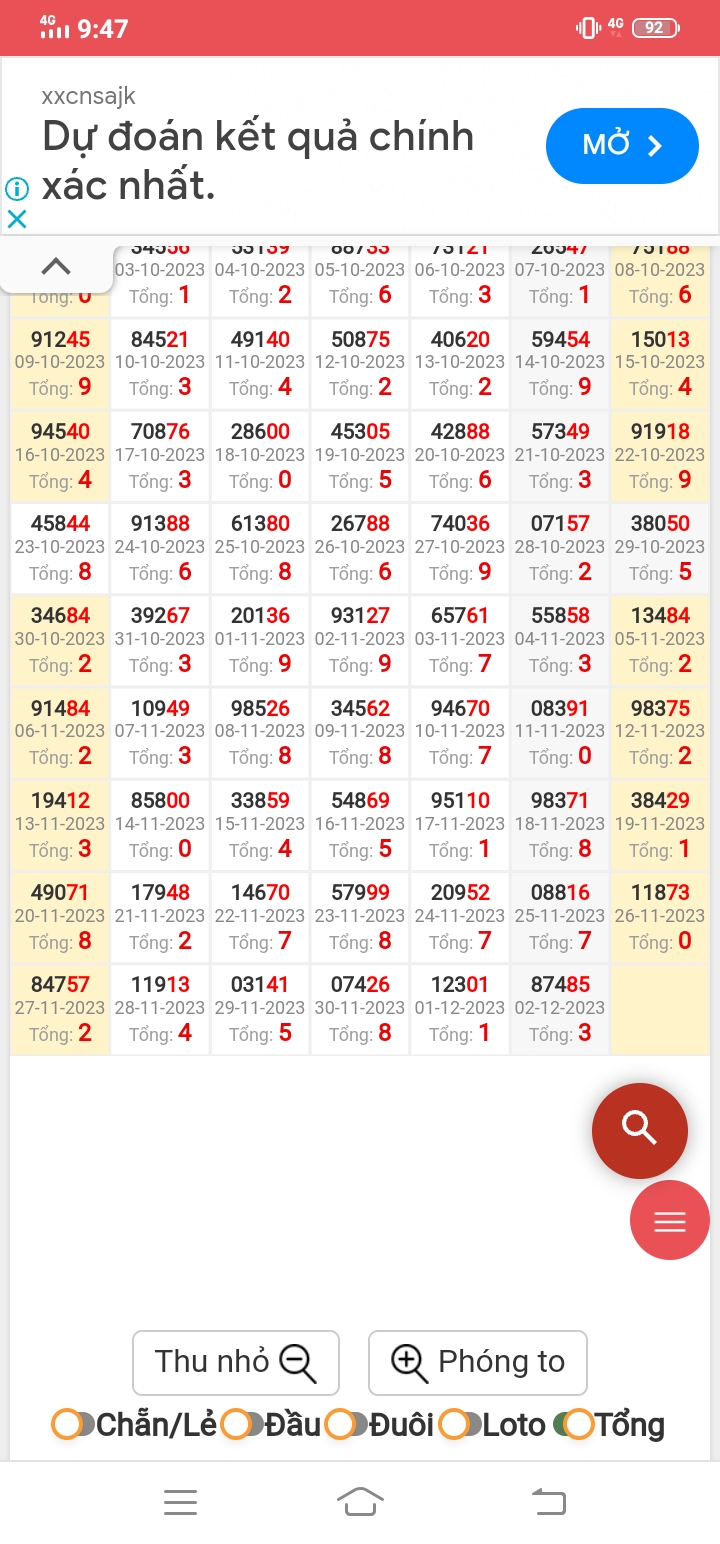Open the red search button
This screenshot has width=720, height=1544.
[x=640, y=1130]
